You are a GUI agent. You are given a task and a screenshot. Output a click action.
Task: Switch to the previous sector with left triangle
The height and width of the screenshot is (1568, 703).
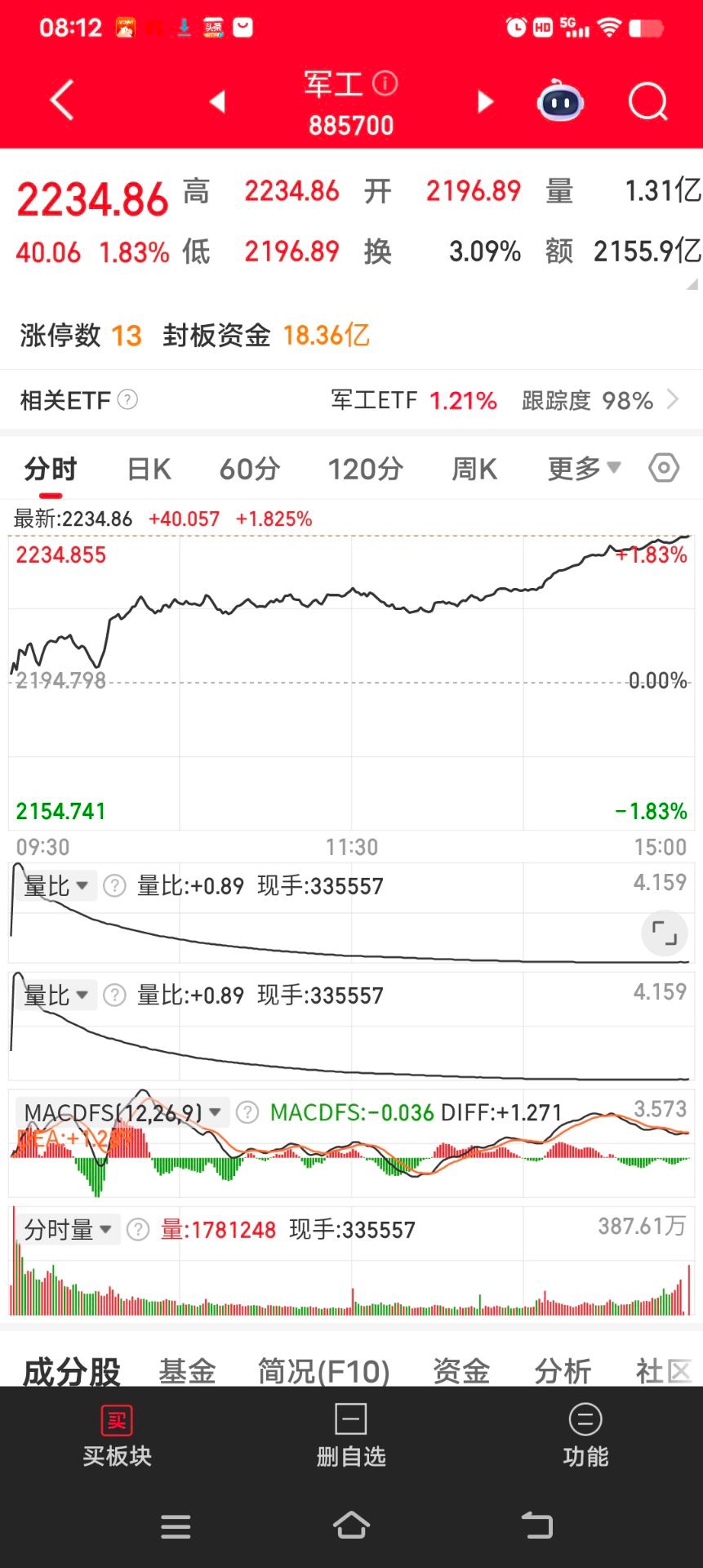pyautogui.click(x=216, y=102)
